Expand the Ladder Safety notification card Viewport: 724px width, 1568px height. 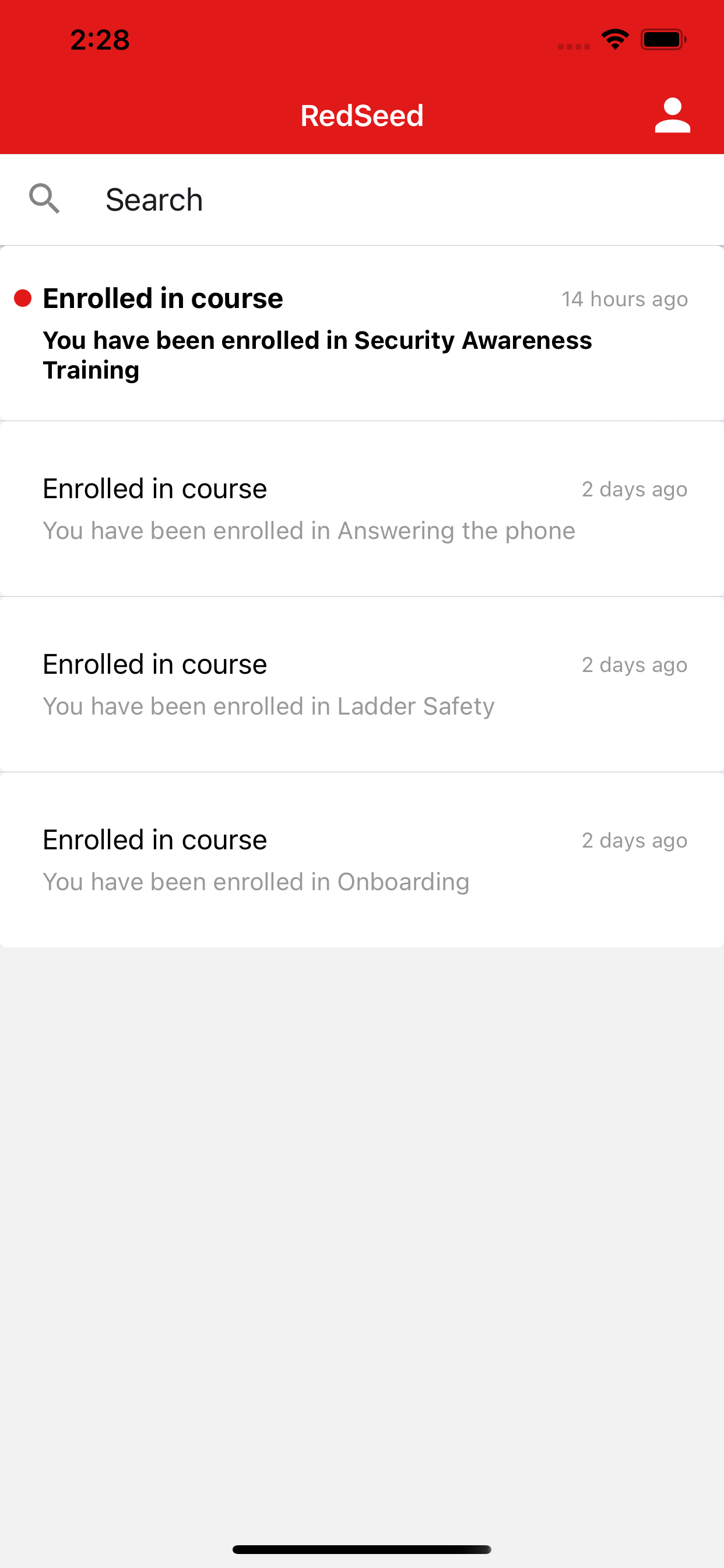[362, 683]
